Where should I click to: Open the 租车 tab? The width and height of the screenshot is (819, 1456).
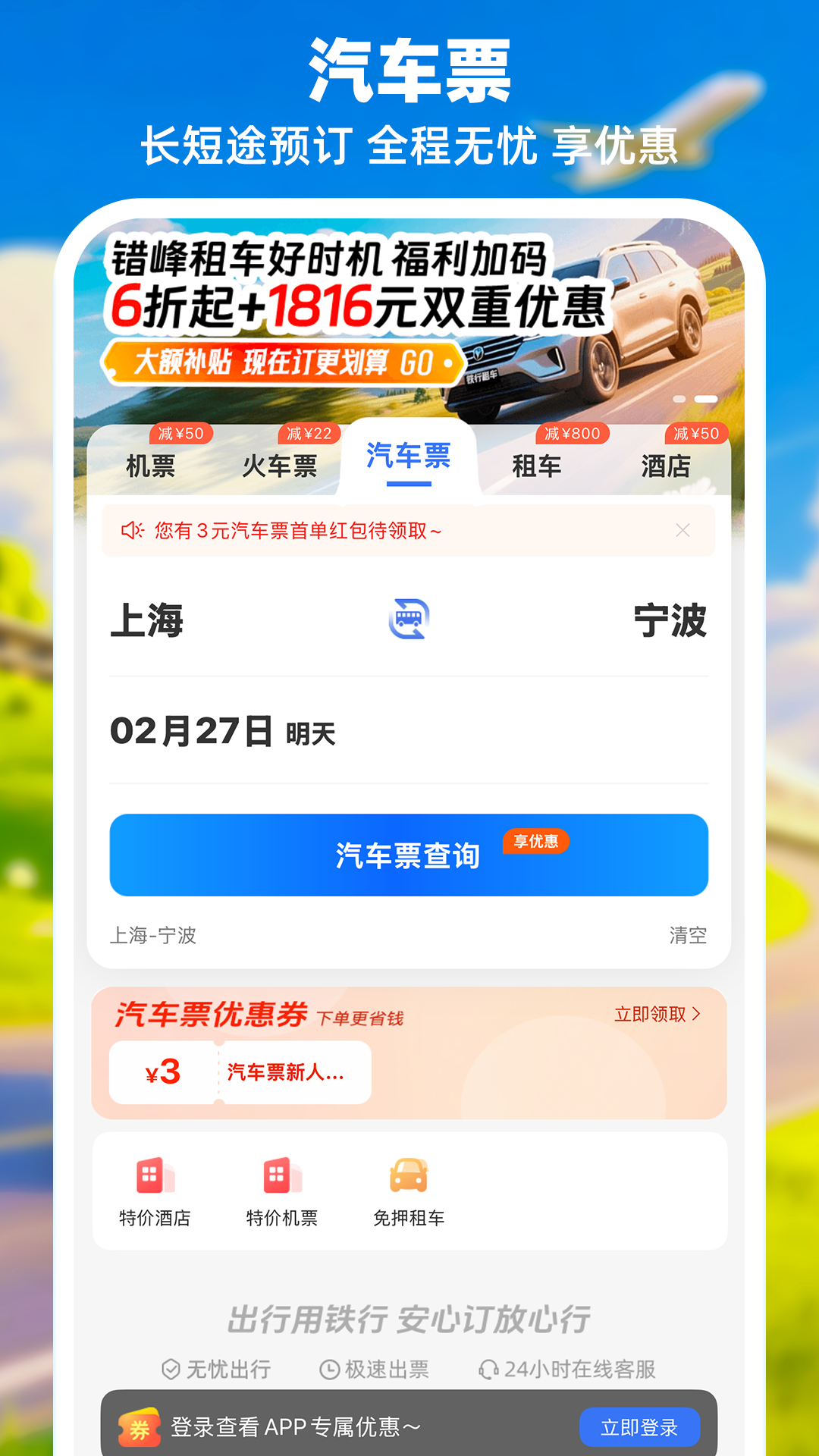[x=536, y=466]
